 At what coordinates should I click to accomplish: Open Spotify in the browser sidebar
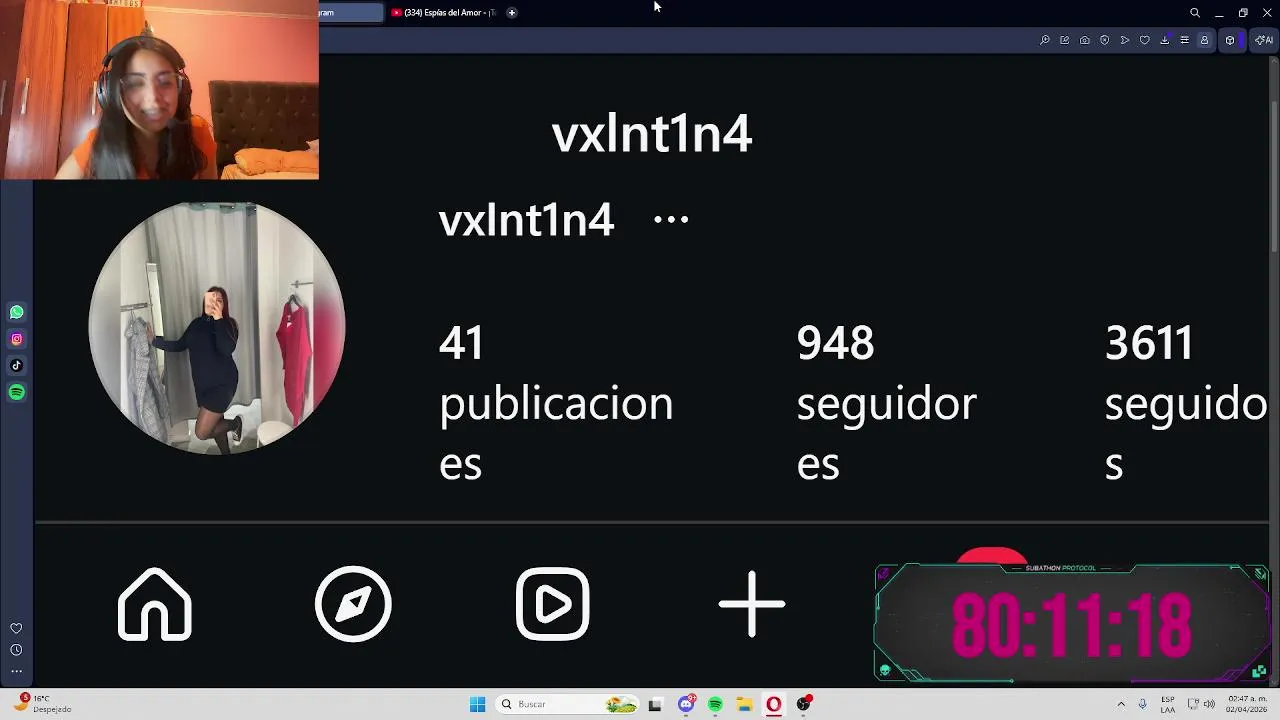[x=16, y=393]
